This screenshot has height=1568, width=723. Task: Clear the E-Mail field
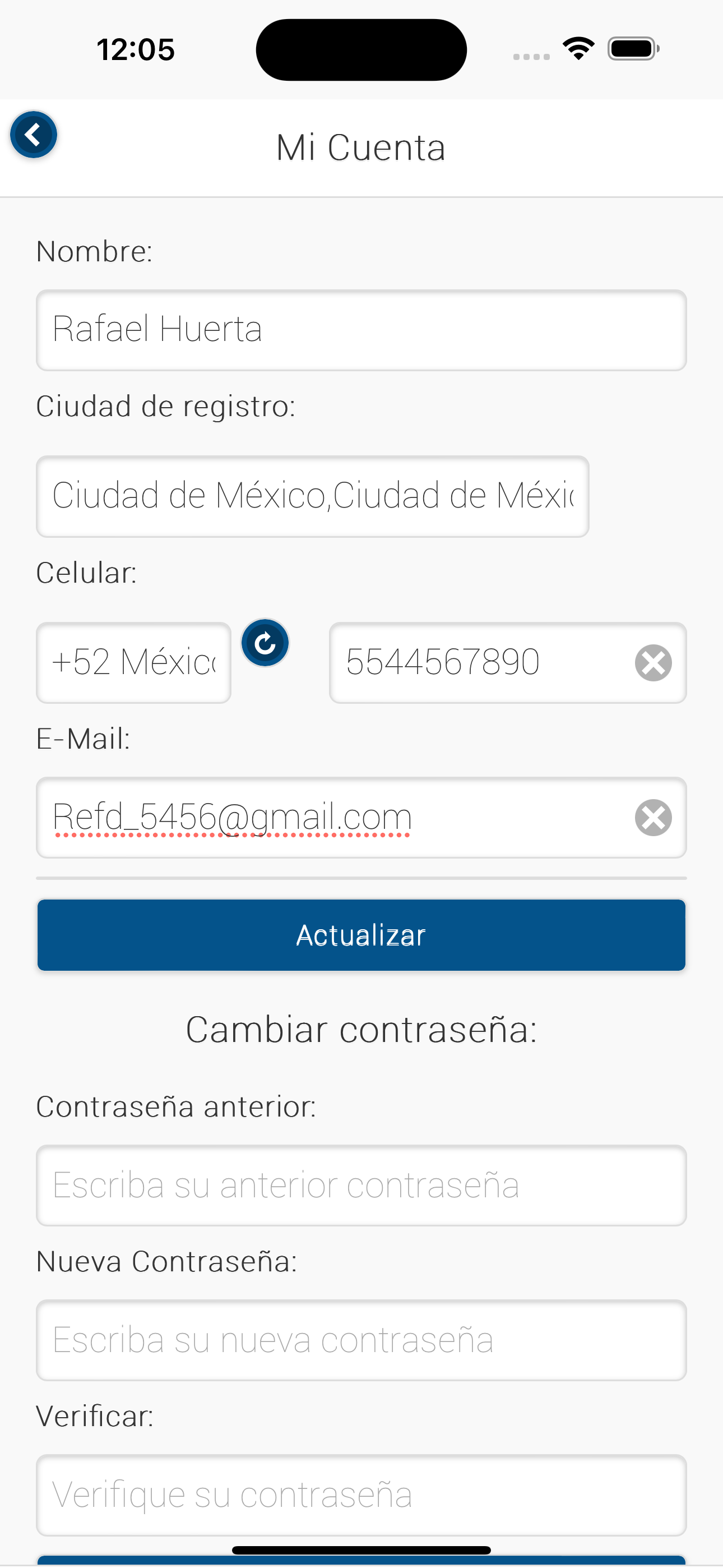(x=653, y=817)
